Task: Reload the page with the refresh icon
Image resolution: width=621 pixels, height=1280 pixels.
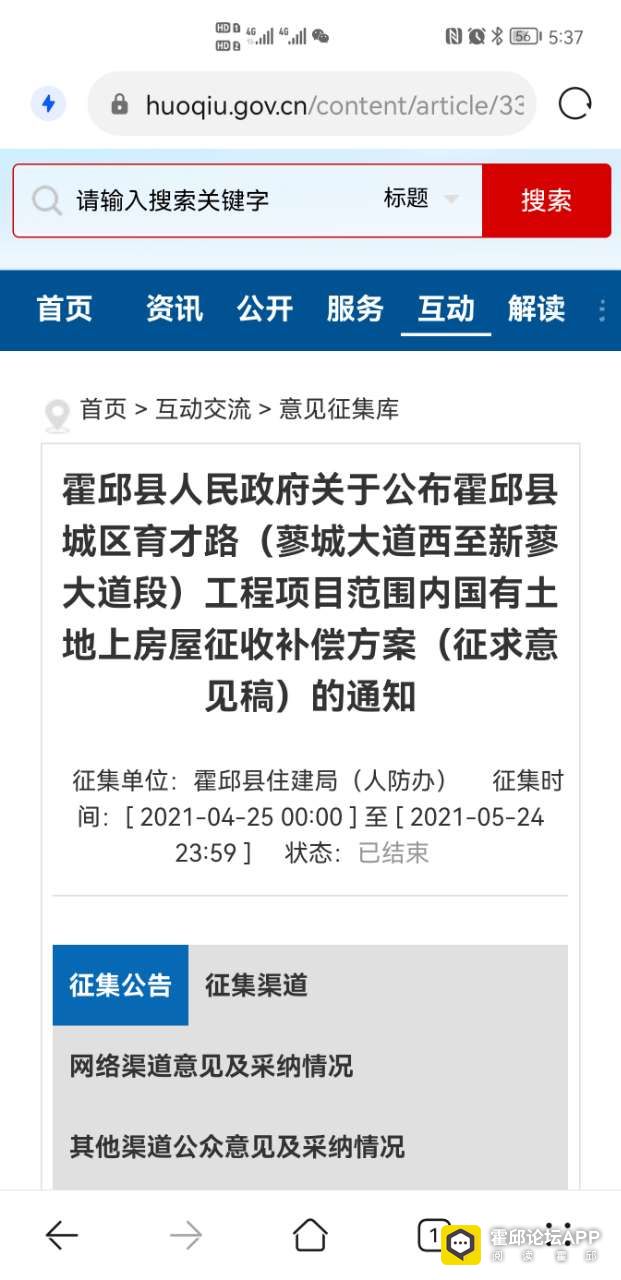Action: point(575,104)
